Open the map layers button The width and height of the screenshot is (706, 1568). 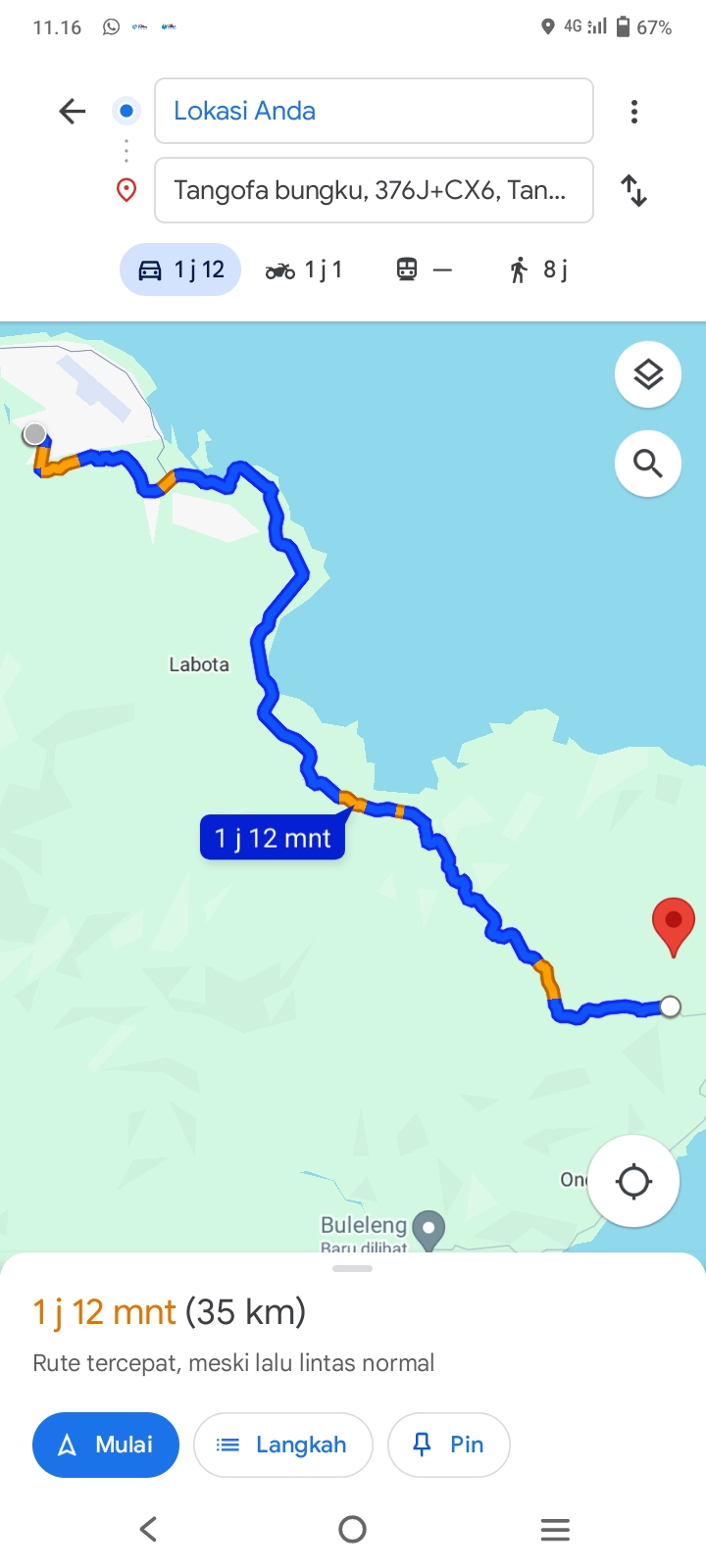click(x=648, y=374)
